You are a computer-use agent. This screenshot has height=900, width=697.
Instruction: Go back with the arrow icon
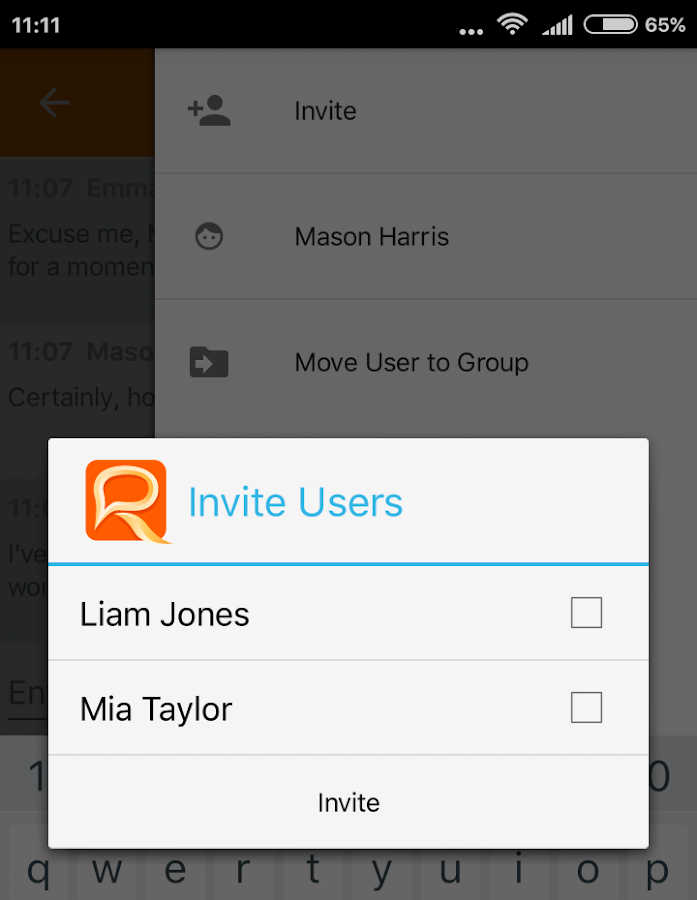[x=54, y=102]
